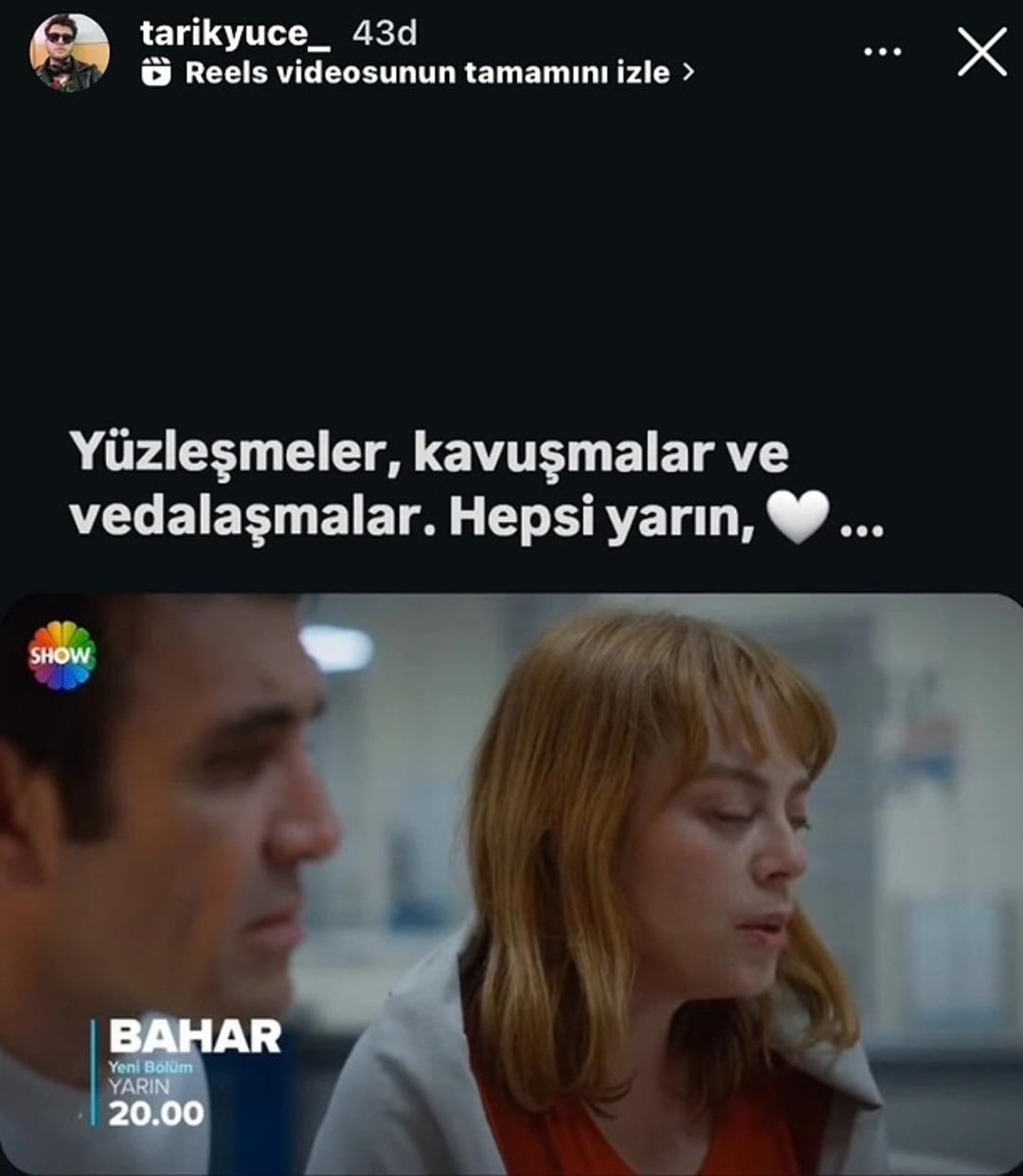The width and height of the screenshot is (1023, 1176).
Task: Open tarikyuce_'s profile via the username
Action: (236, 33)
